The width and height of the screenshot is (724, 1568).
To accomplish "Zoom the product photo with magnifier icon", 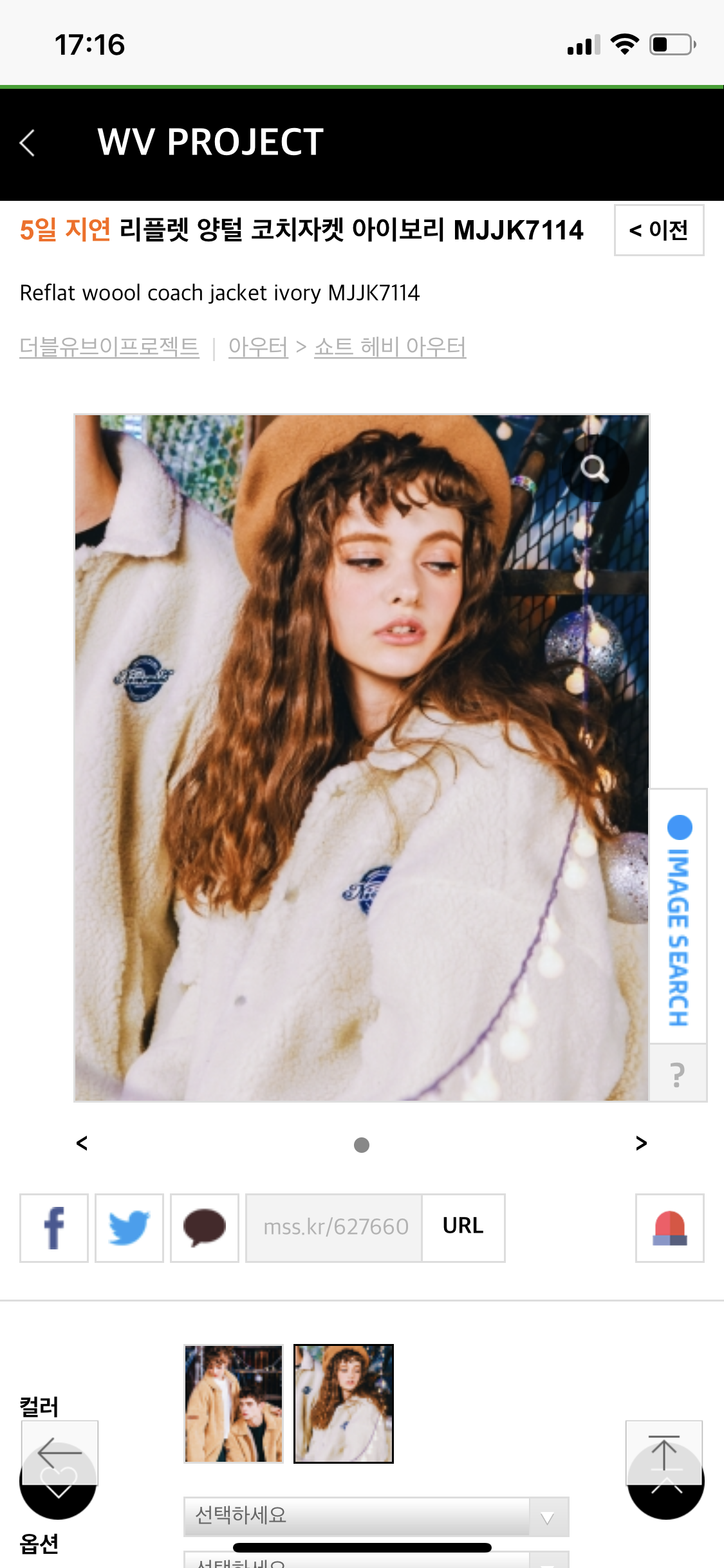I will (x=594, y=469).
